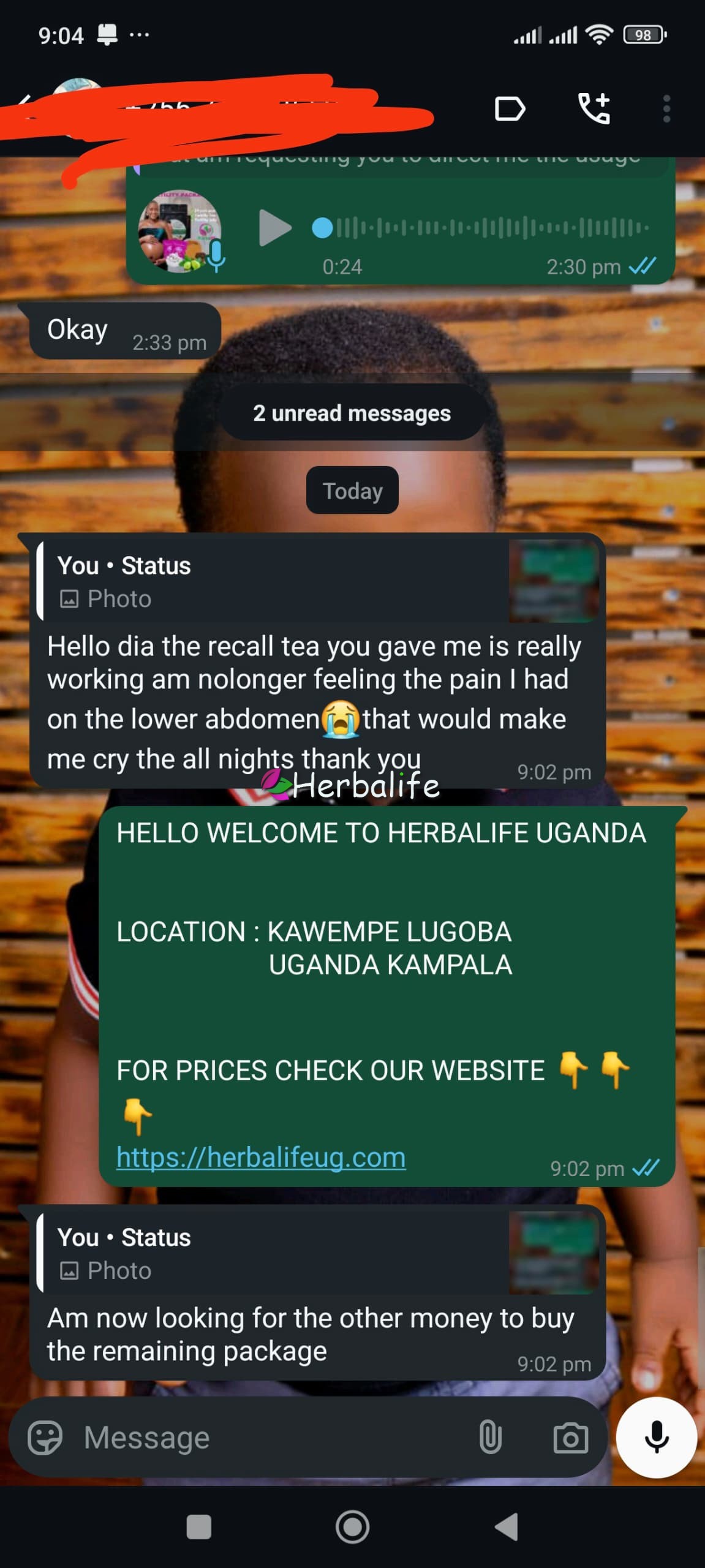Image resolution: width=705 pixels, height=1568 pixels.
Task: Open the camera from the message bar
Action: point(570,1438)
